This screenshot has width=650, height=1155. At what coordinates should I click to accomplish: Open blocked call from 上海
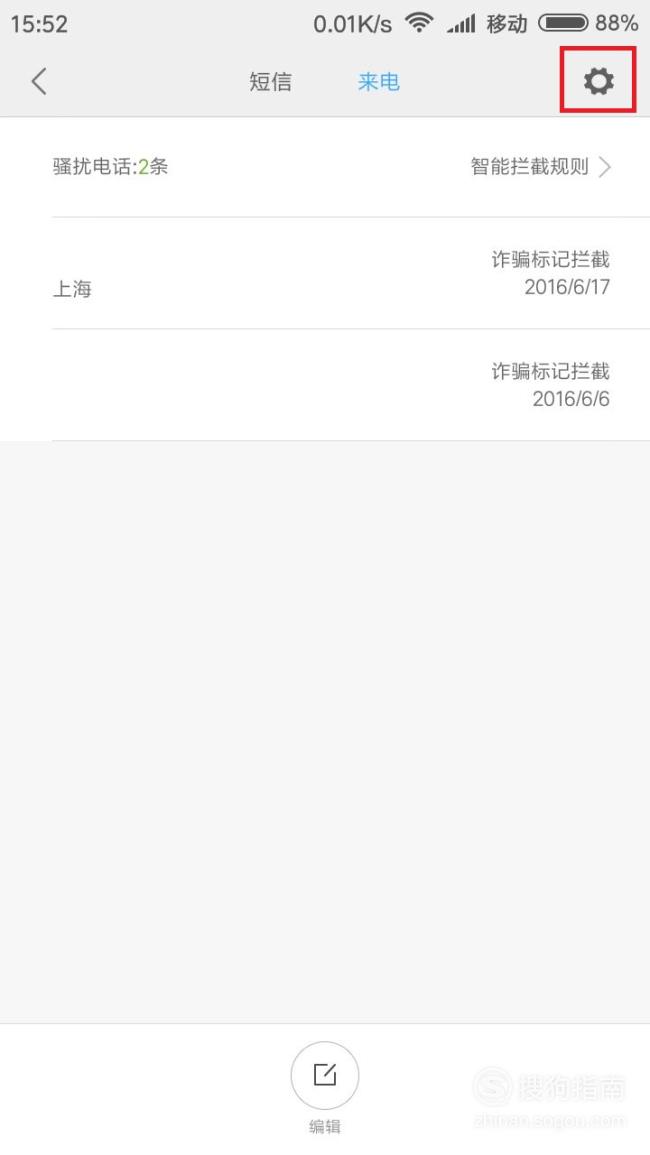(325, 273)
